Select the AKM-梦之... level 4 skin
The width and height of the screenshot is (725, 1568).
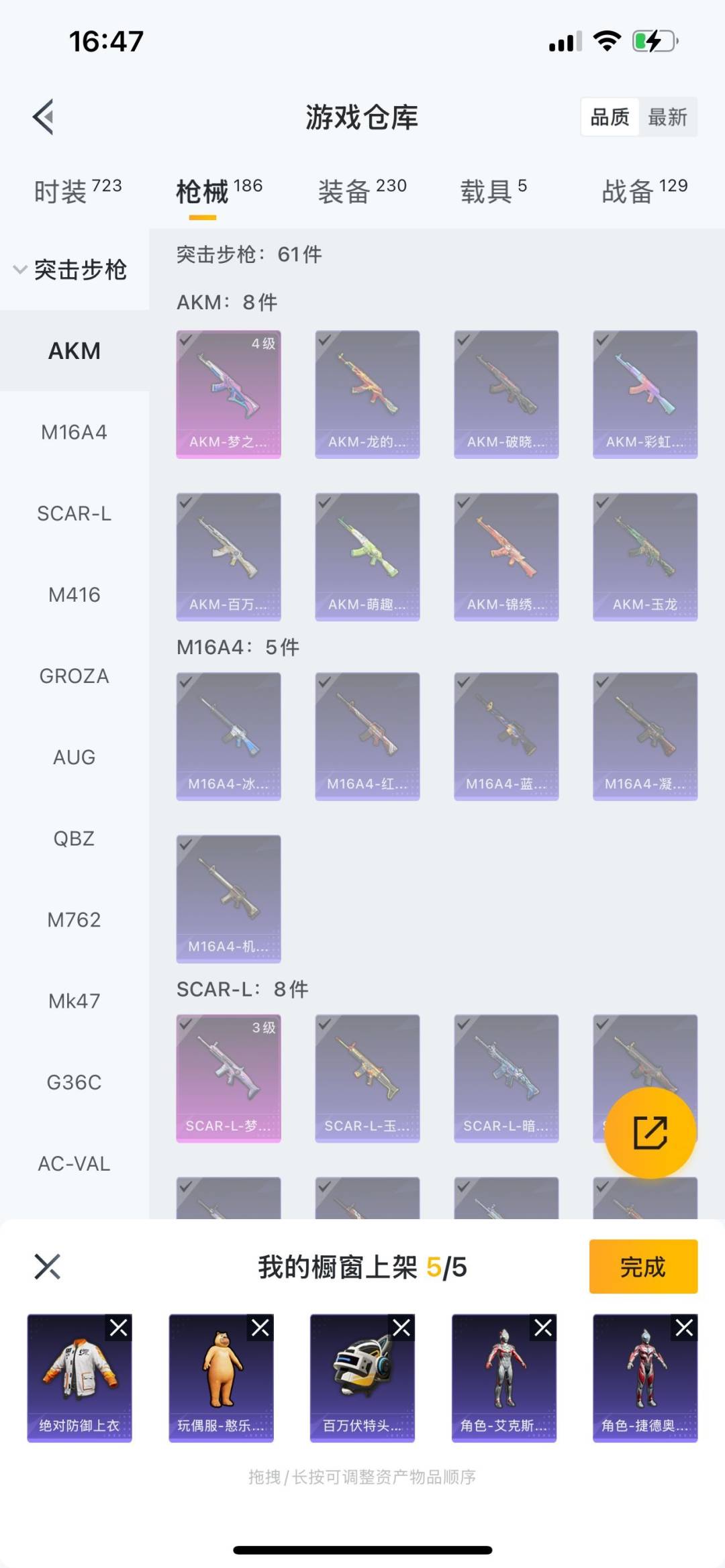tap(228, 394)
